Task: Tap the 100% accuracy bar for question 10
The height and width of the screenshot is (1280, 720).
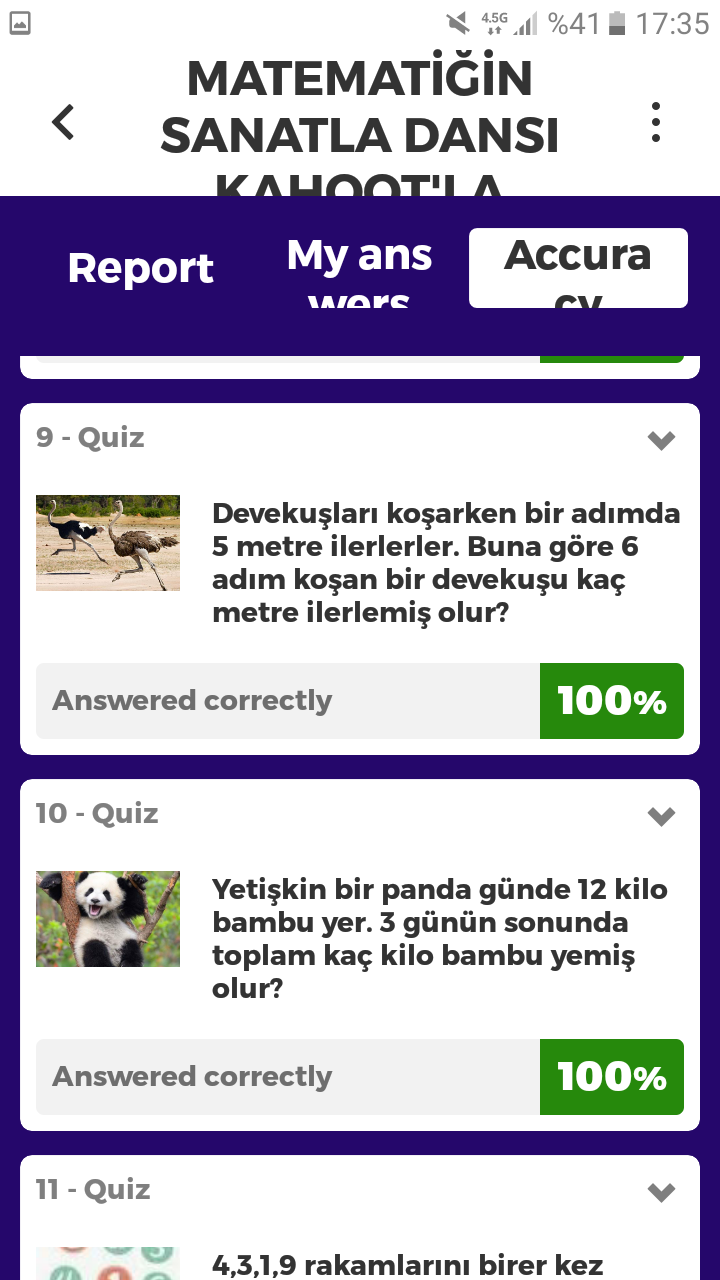Action: point(612,1076)
